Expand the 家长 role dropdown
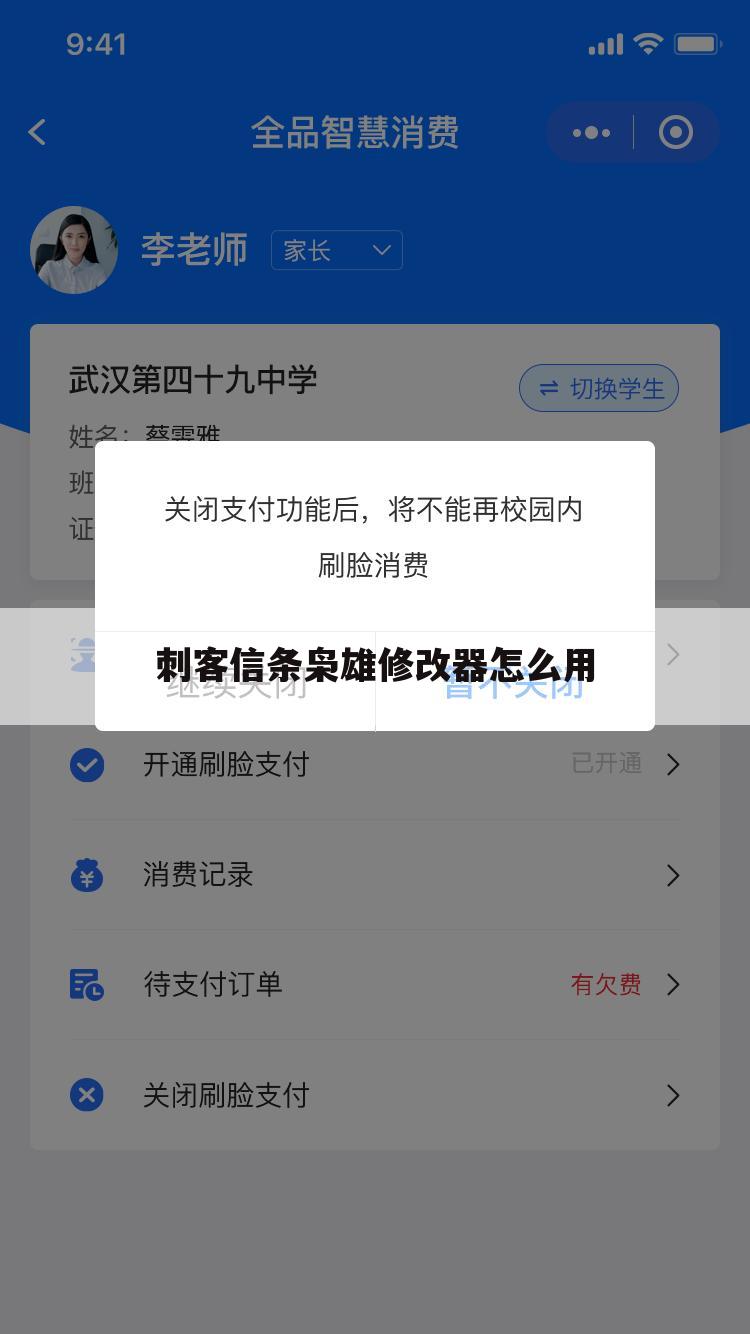This screenshot has width=750, height=1334. 337,250
